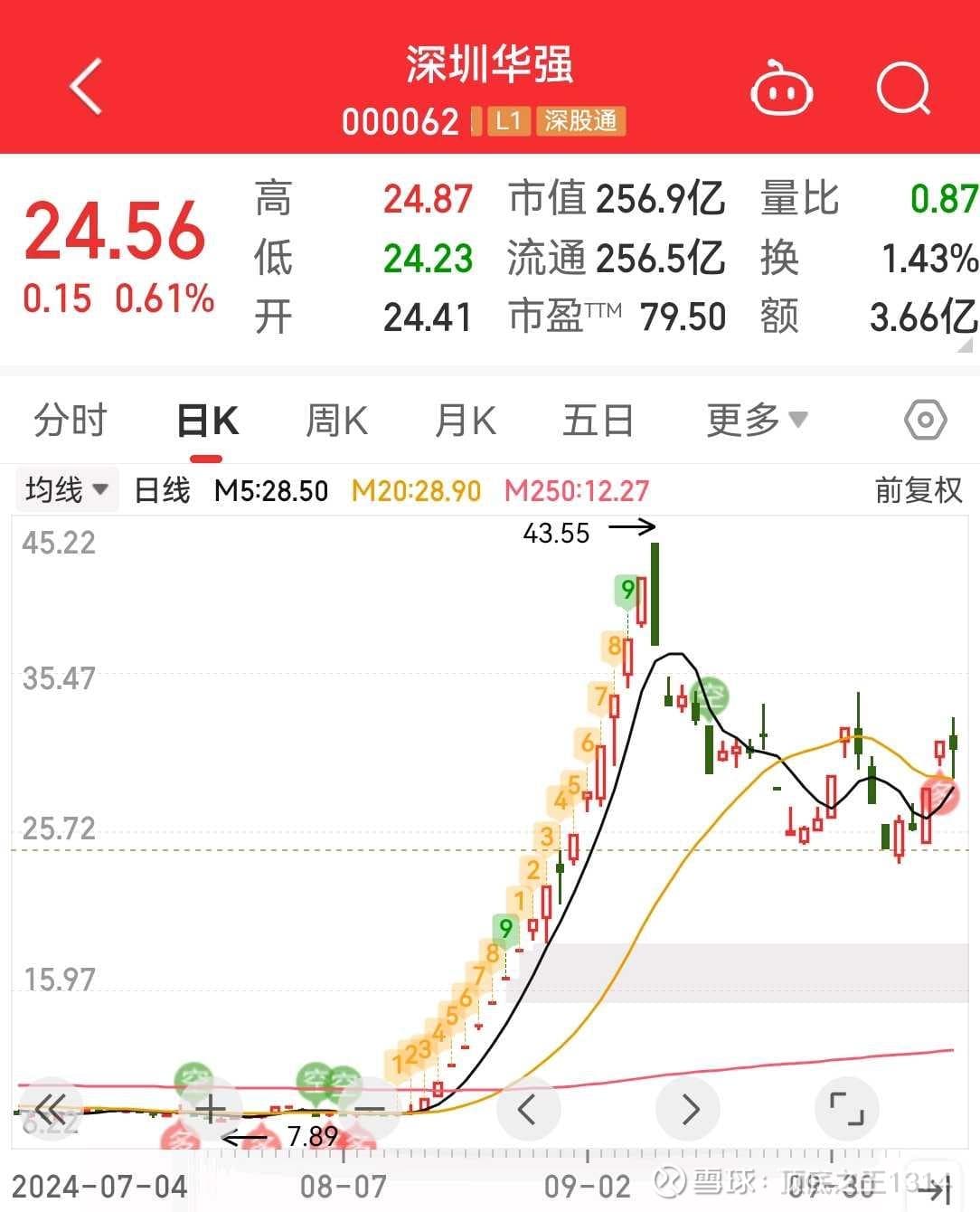Move chart one candle to the right
Screen dimensions: 980x1212
pos(689,1108)
